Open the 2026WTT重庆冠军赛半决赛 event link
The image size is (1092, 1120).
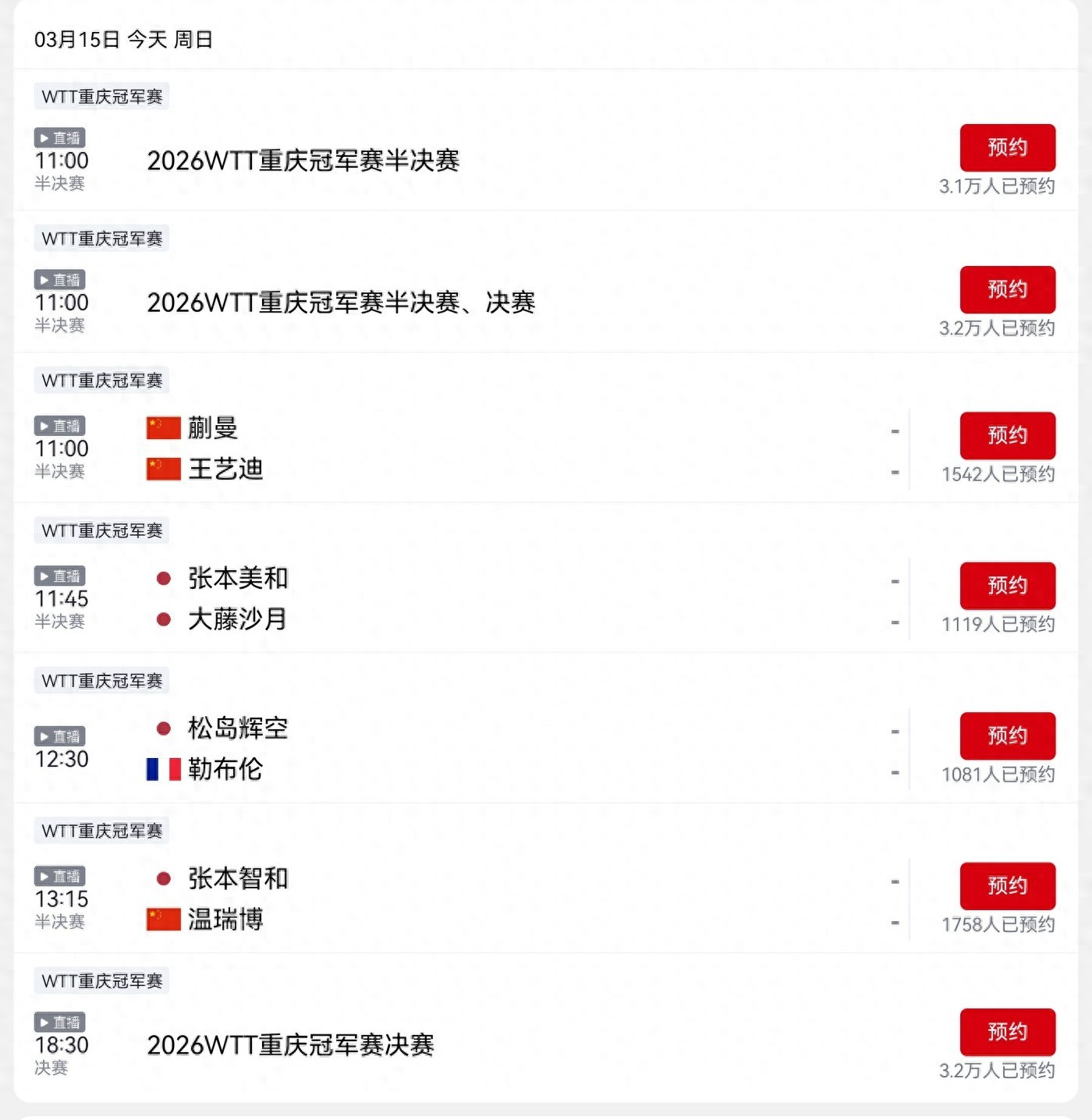coord(303,160)
